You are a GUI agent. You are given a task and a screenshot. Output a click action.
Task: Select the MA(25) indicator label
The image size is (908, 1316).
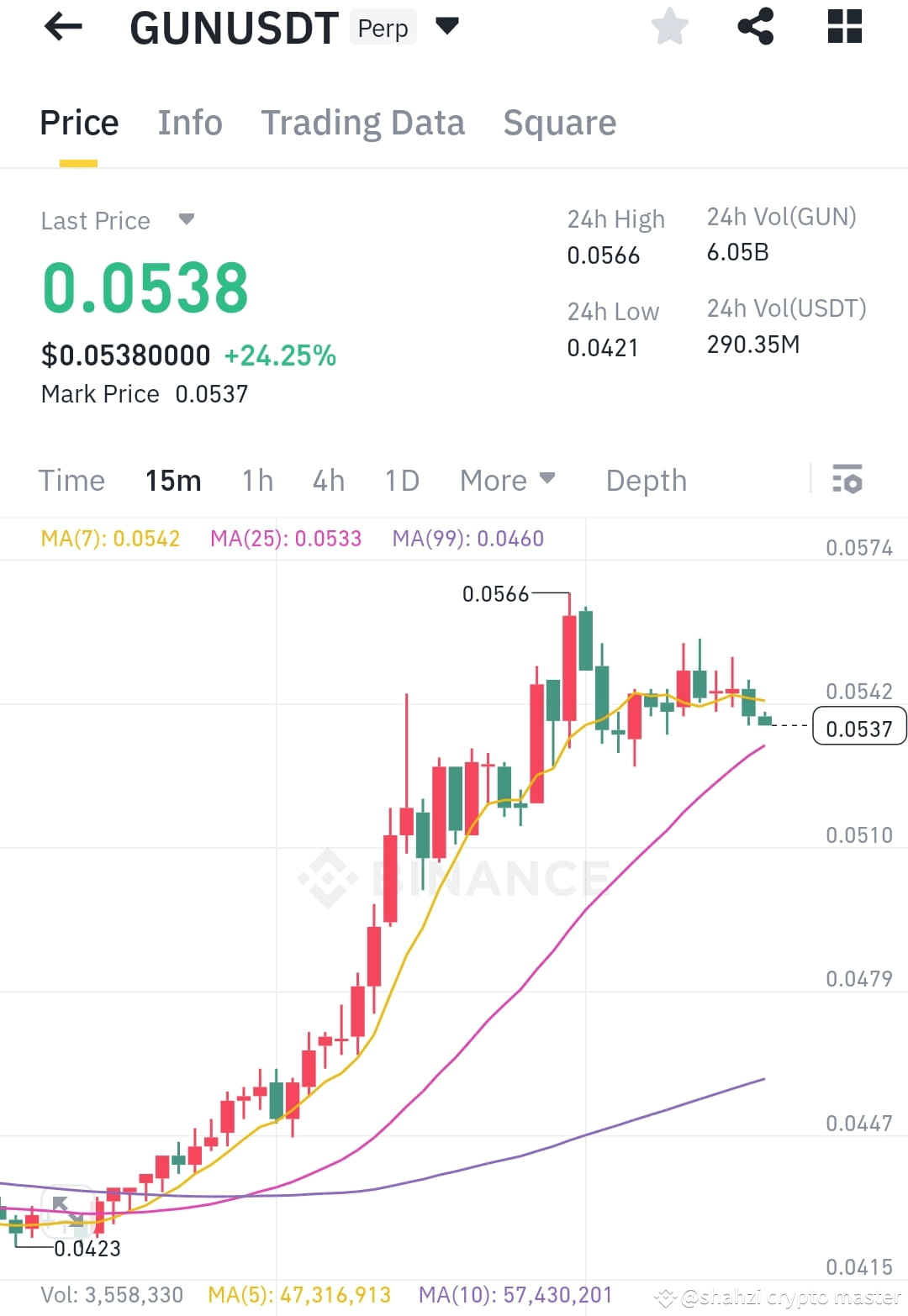287,538
